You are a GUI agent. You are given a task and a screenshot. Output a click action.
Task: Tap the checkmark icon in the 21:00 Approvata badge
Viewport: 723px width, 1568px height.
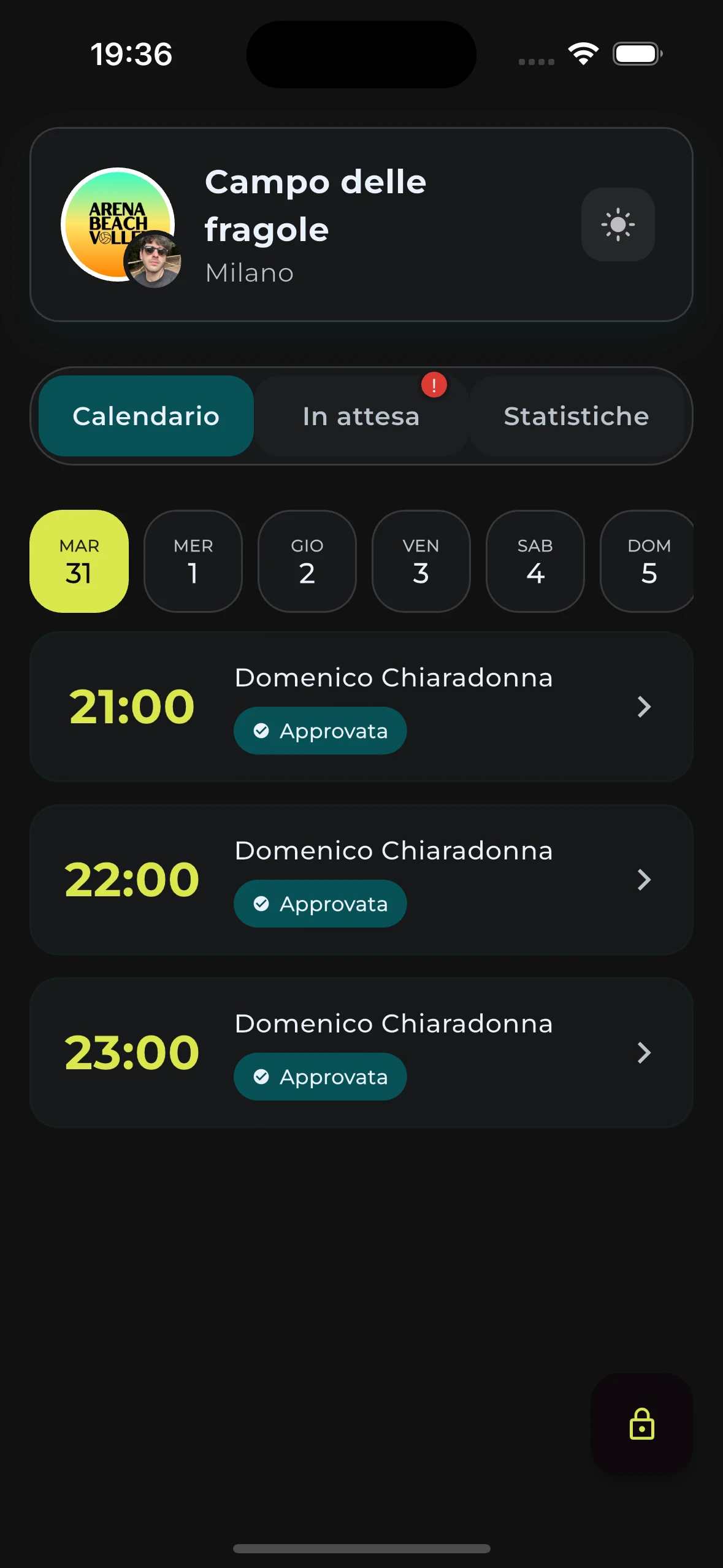pyautogui.click(x=262, y=730)
